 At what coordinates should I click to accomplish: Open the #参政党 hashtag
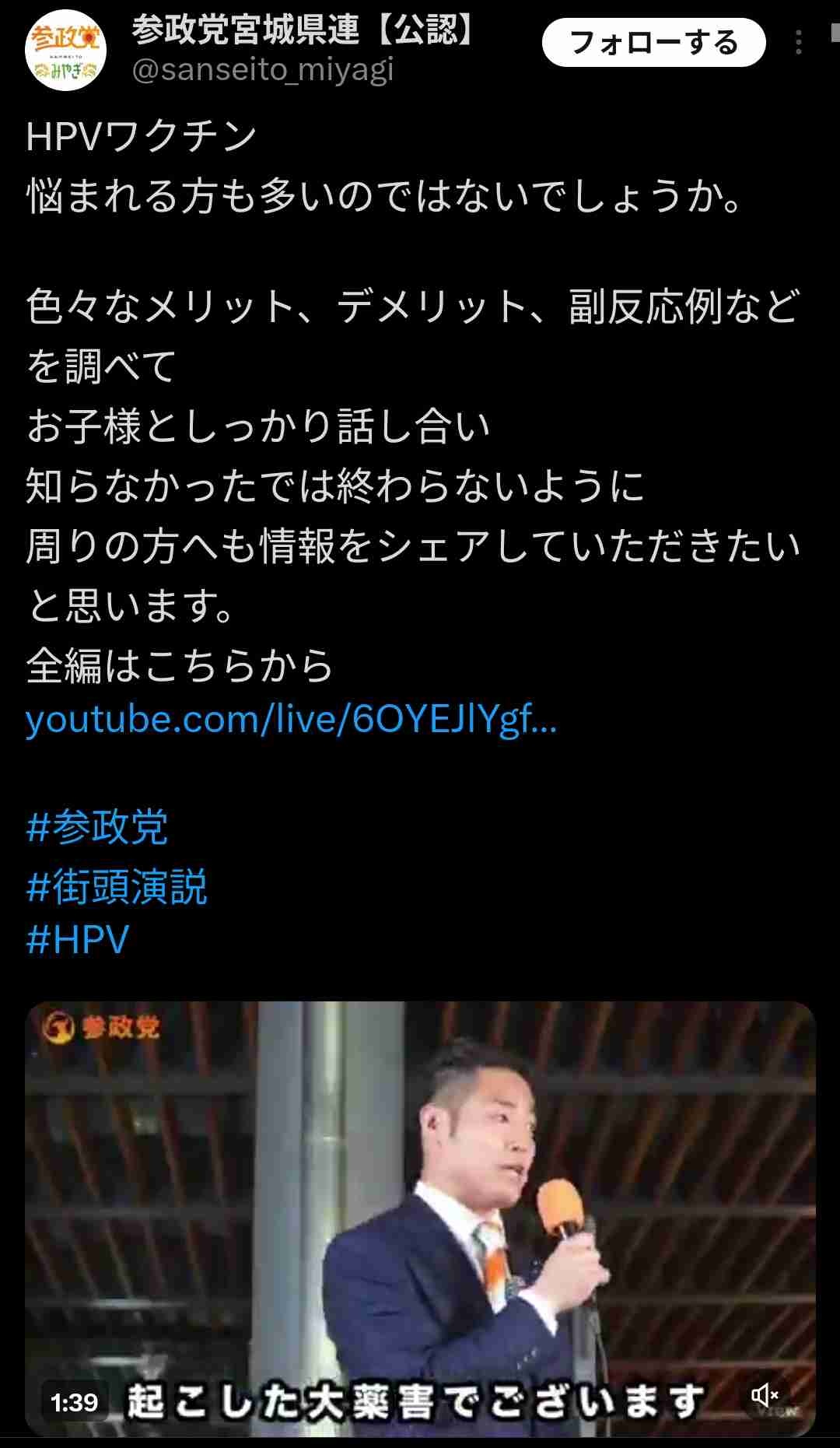(x=97, y=827)
